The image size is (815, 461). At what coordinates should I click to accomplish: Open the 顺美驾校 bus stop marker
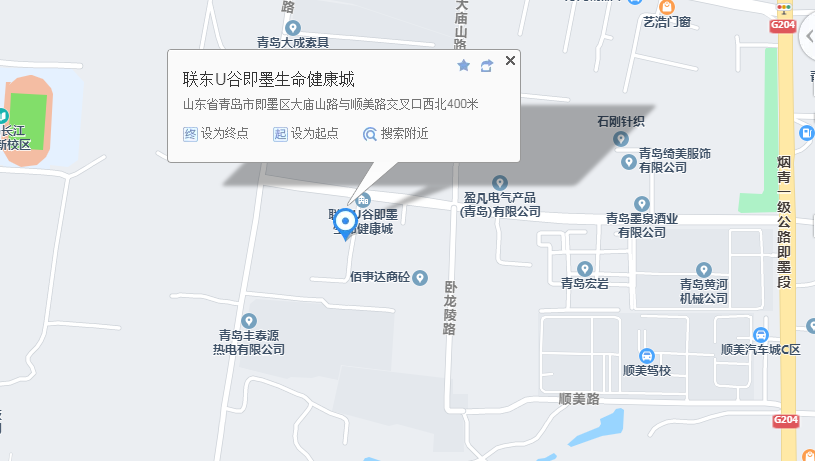646,355
